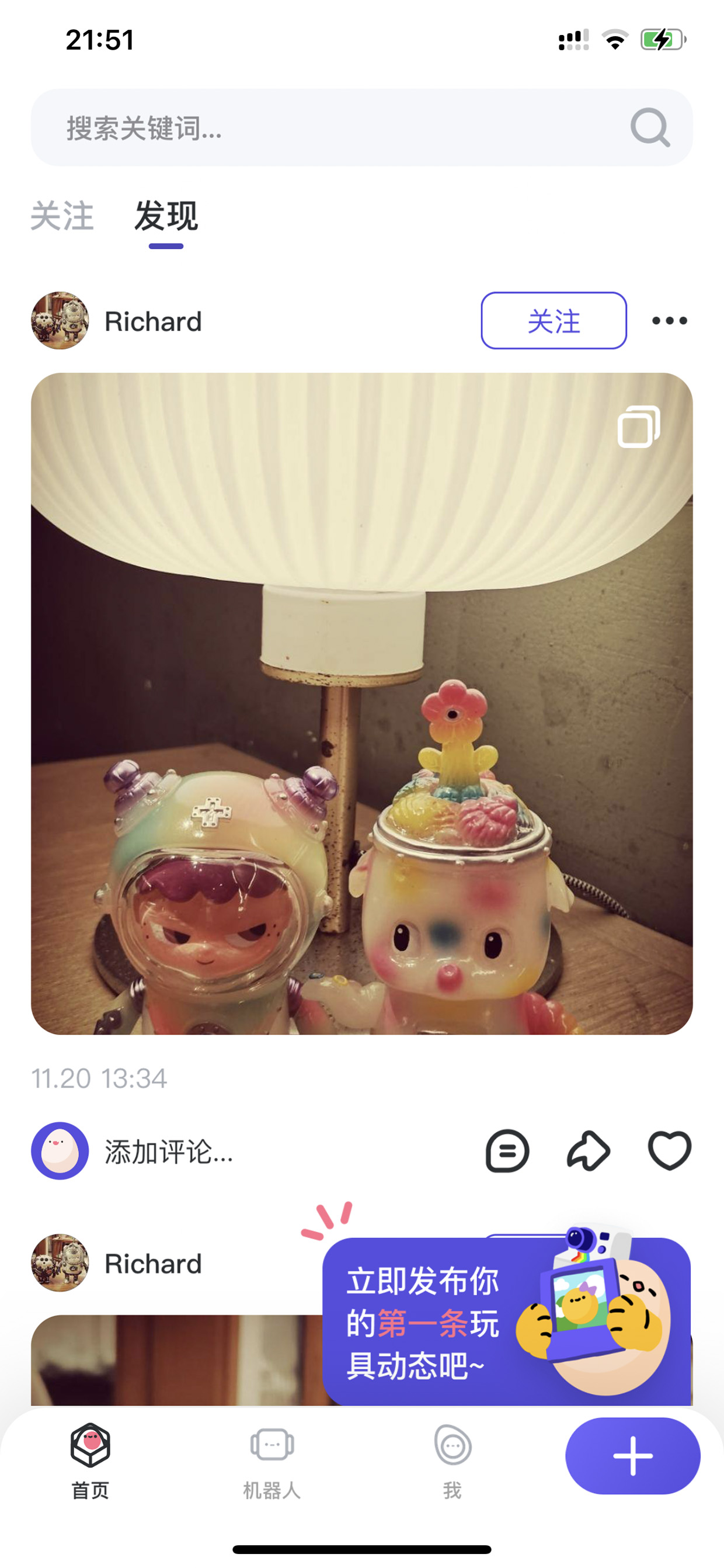Open Richard's avatar on the first post
The width and height of the screenshot is (724, 1568).
point(60,321)
